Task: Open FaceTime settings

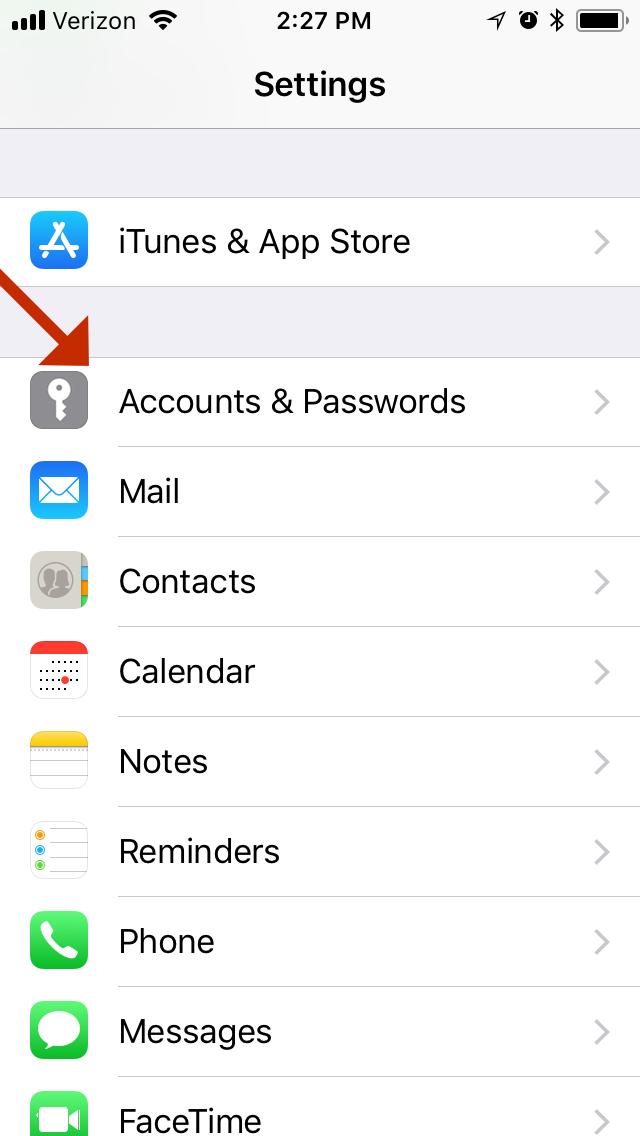Action: 320,1106
